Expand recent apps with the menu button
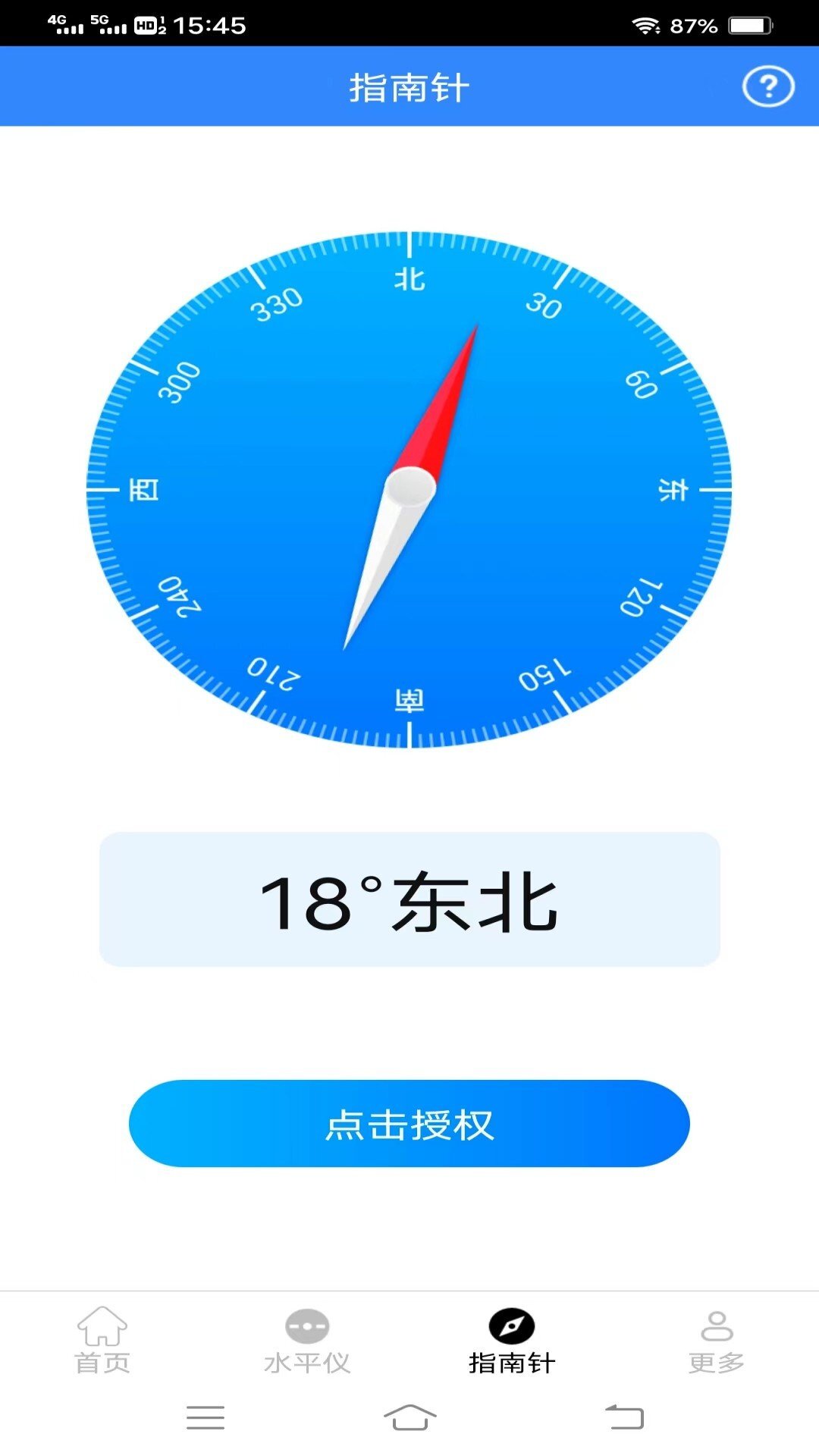 pos(205,1417)
